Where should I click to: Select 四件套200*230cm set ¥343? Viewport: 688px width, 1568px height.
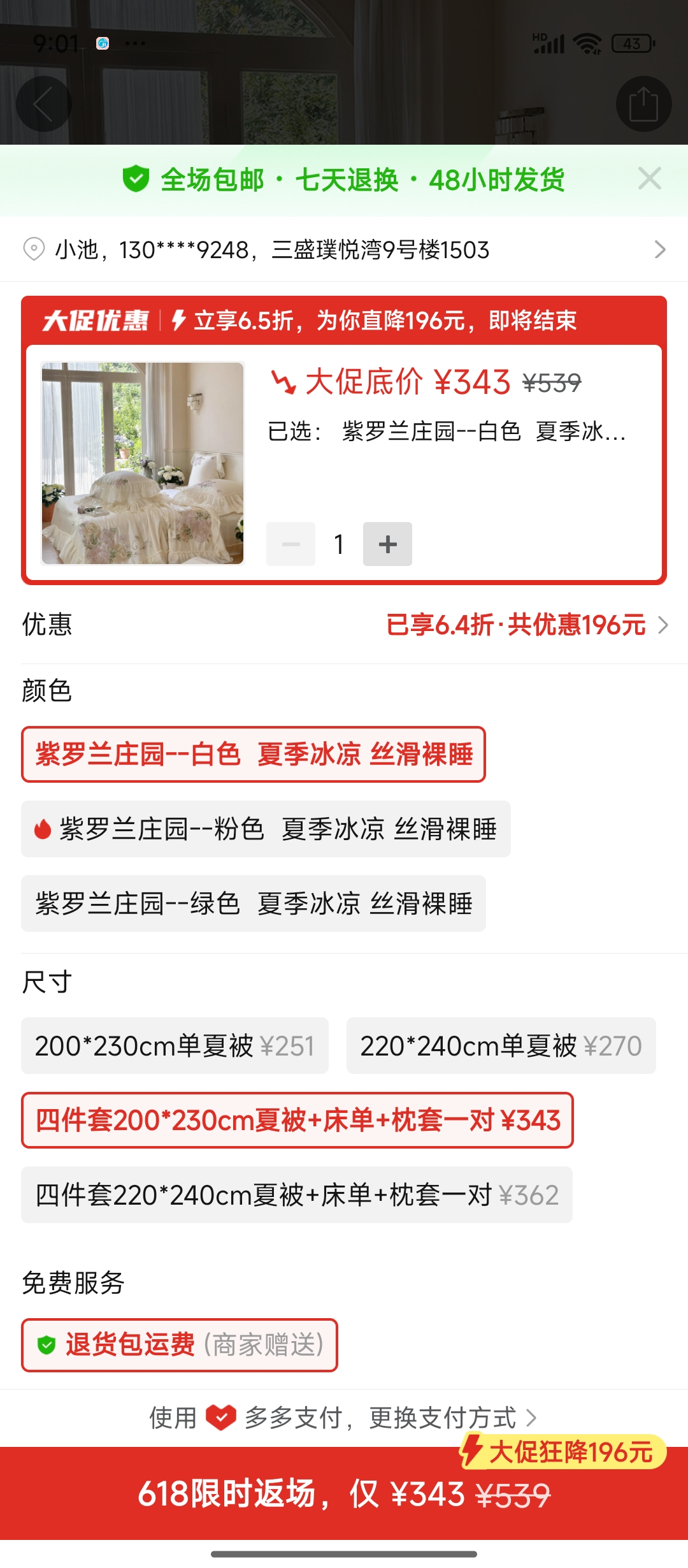(x=297, y=1121)
